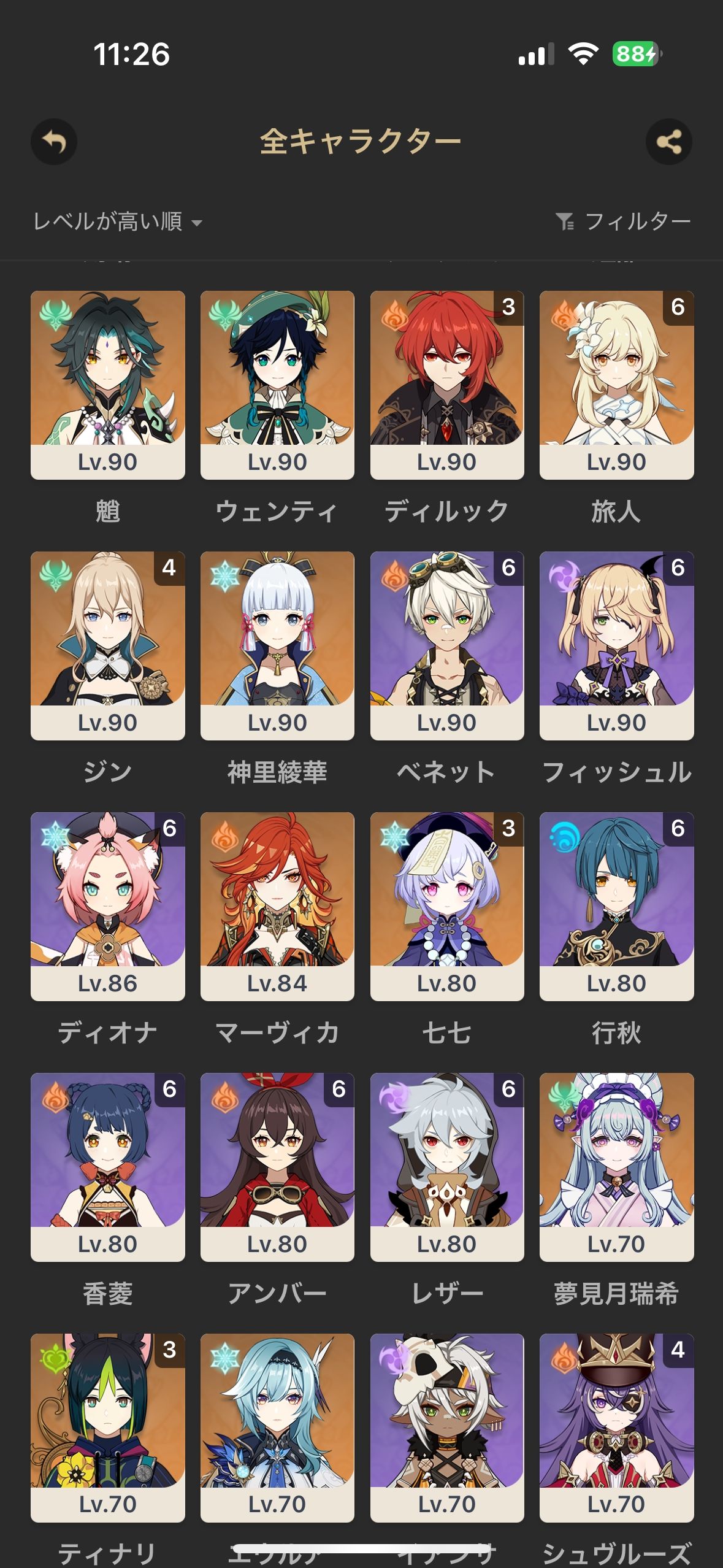Open 夢見月瑞希 character card
The image size is (723, 1568).
pos(616,1167)
